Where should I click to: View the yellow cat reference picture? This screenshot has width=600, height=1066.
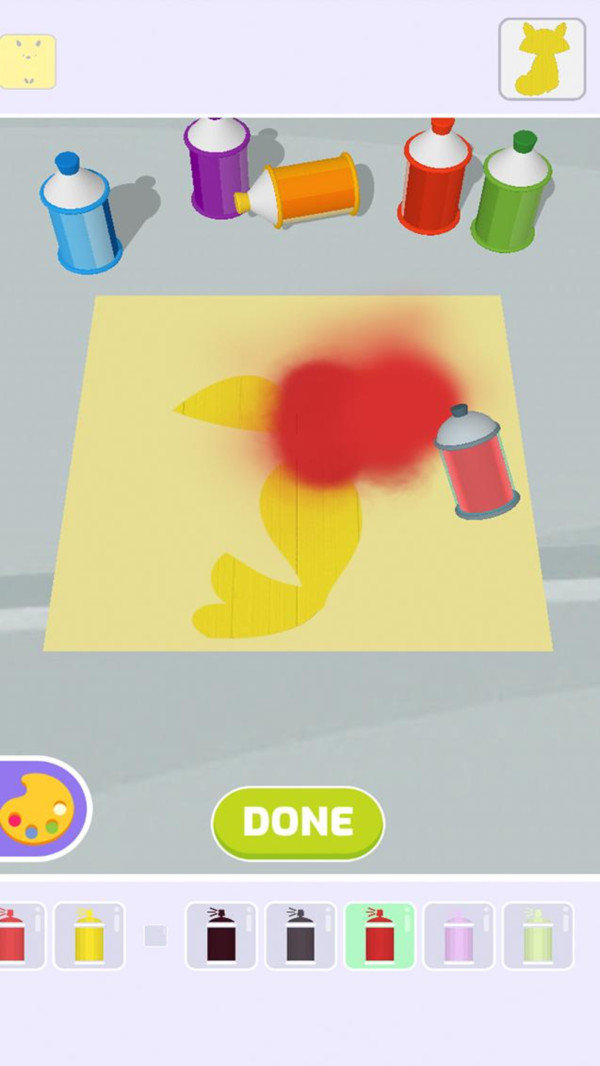[x=542, y=59]
